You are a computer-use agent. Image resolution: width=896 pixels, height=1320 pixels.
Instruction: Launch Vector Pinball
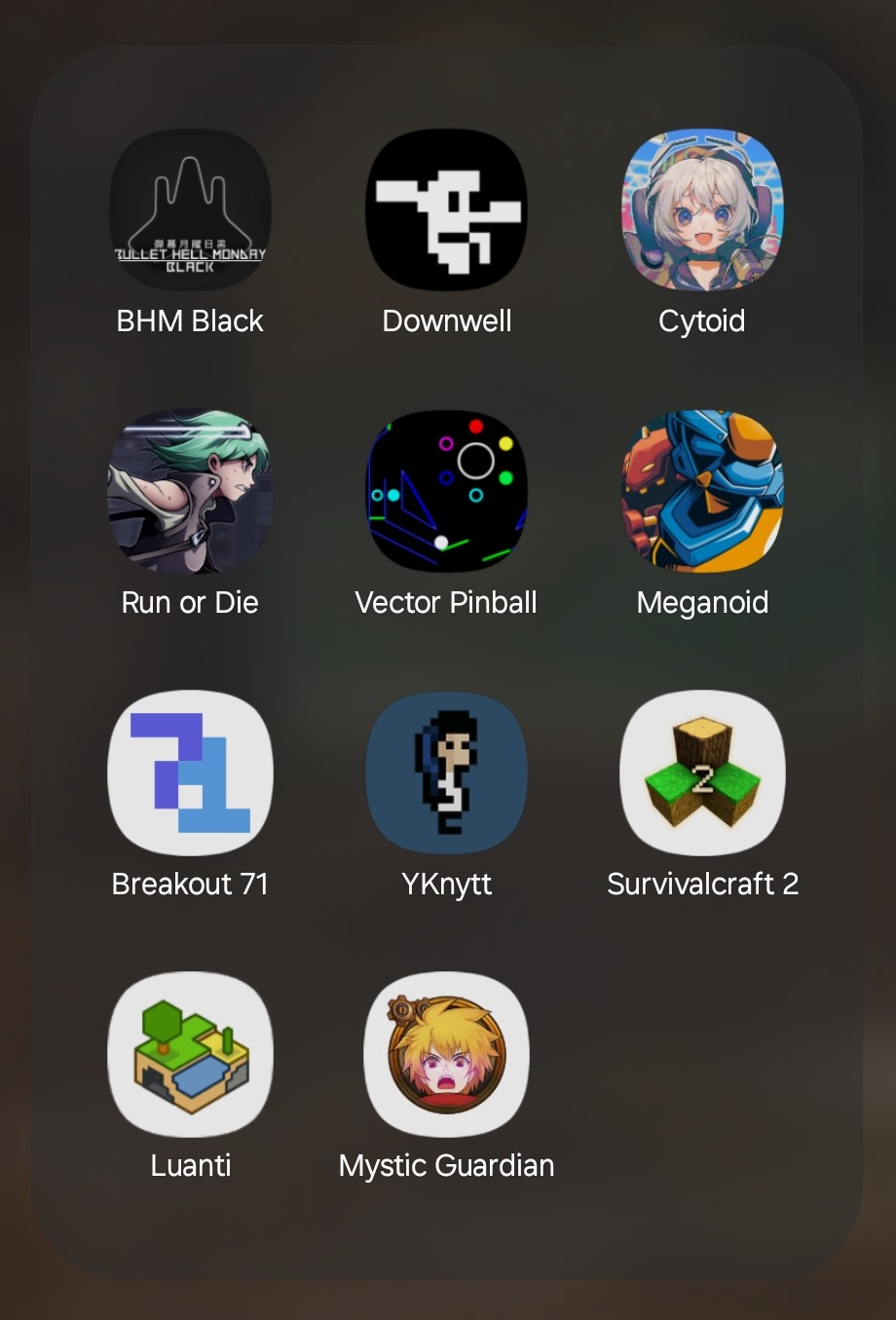(446, 492)
